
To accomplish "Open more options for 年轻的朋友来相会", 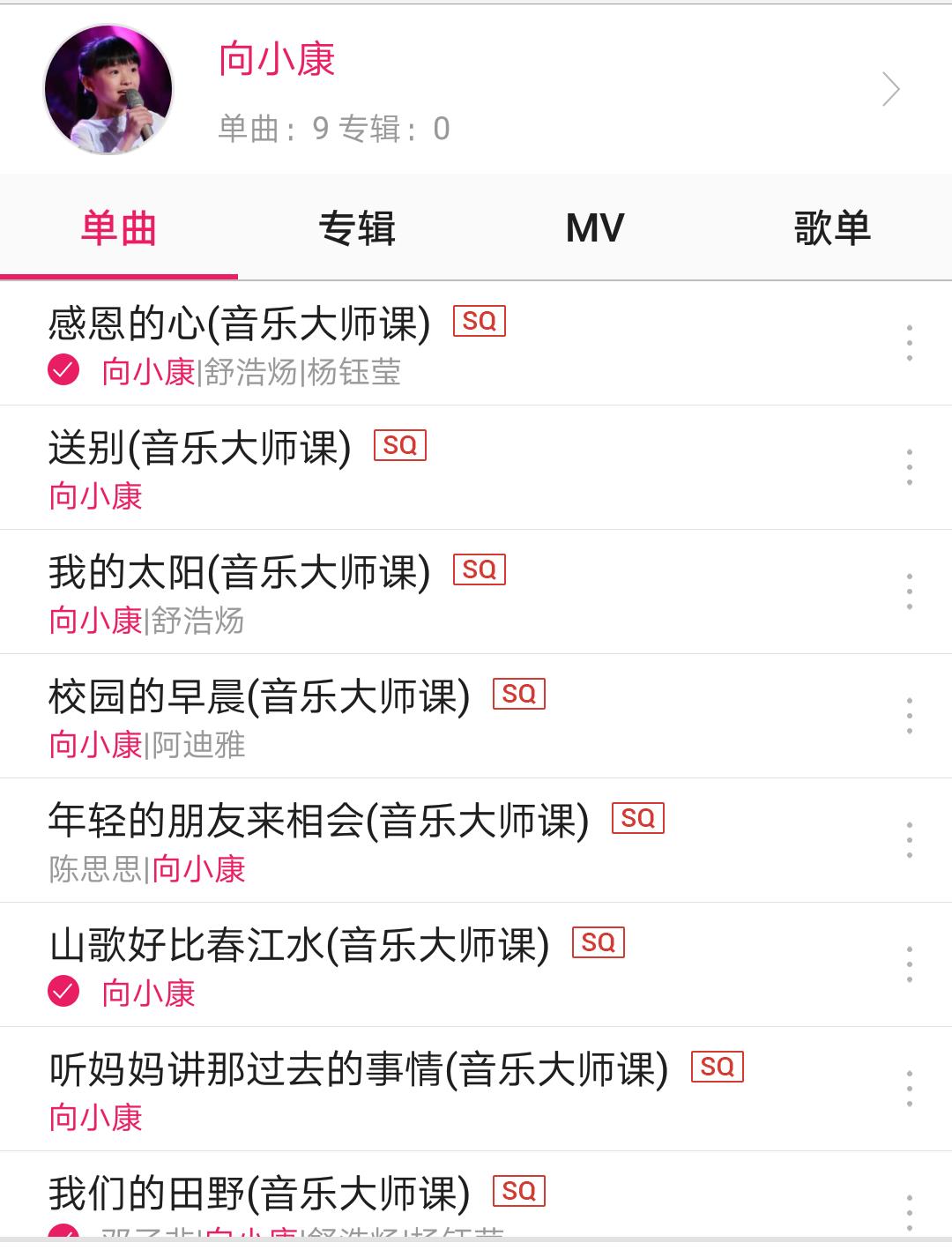I will tap(909, 840).
